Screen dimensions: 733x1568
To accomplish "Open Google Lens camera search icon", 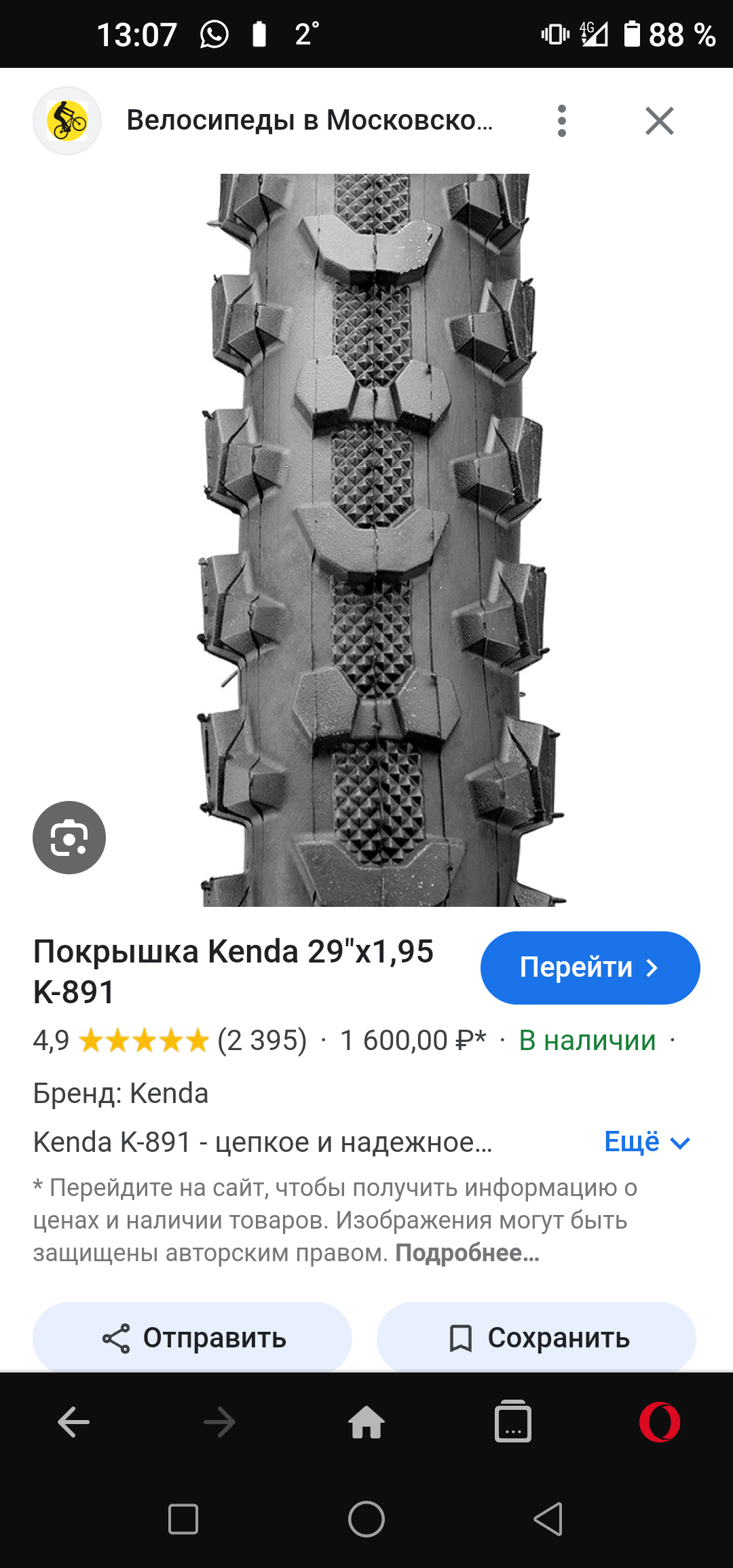I will [x=68, y=837].
